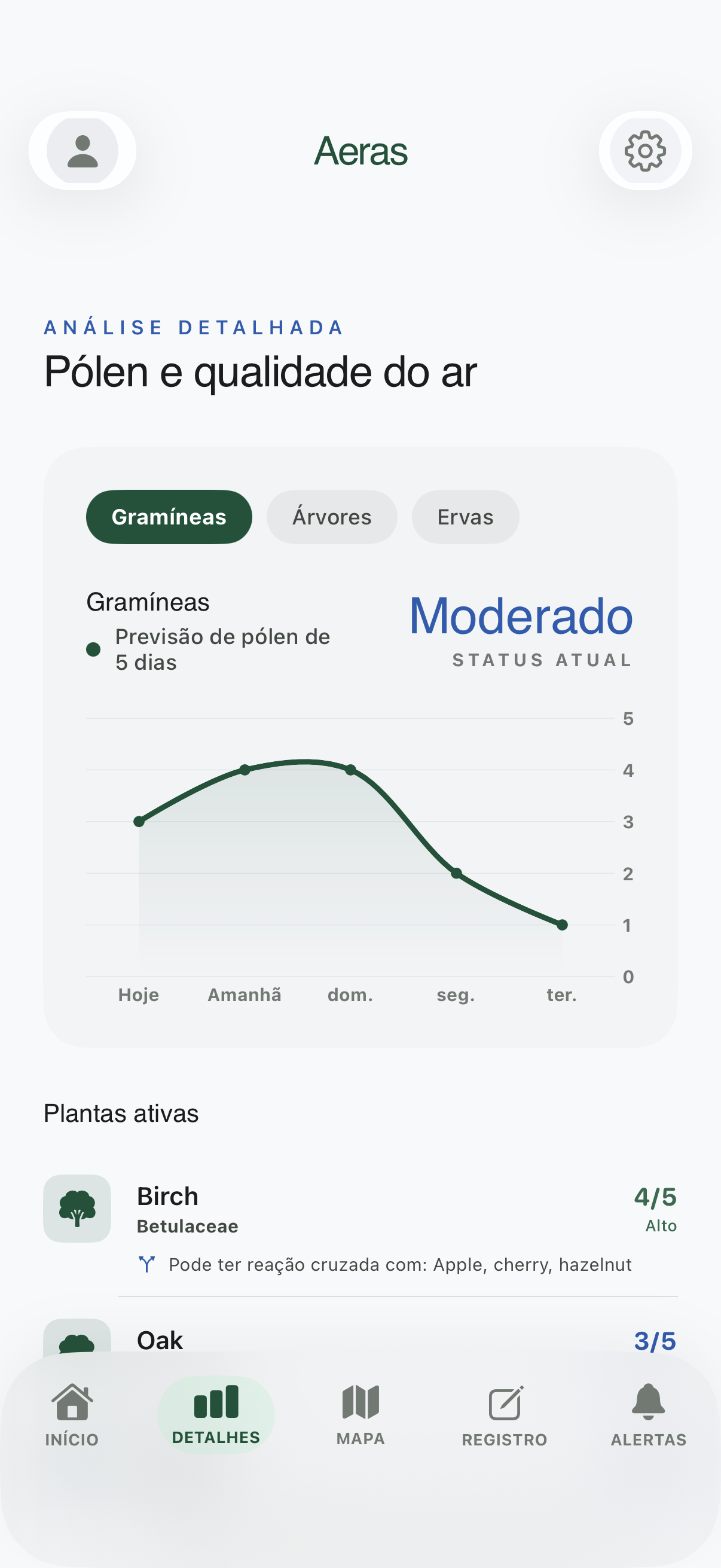The width and height of the screenshot is (721, 1568).
Task: Click the Hoje axis label
Action: [138, 994]
